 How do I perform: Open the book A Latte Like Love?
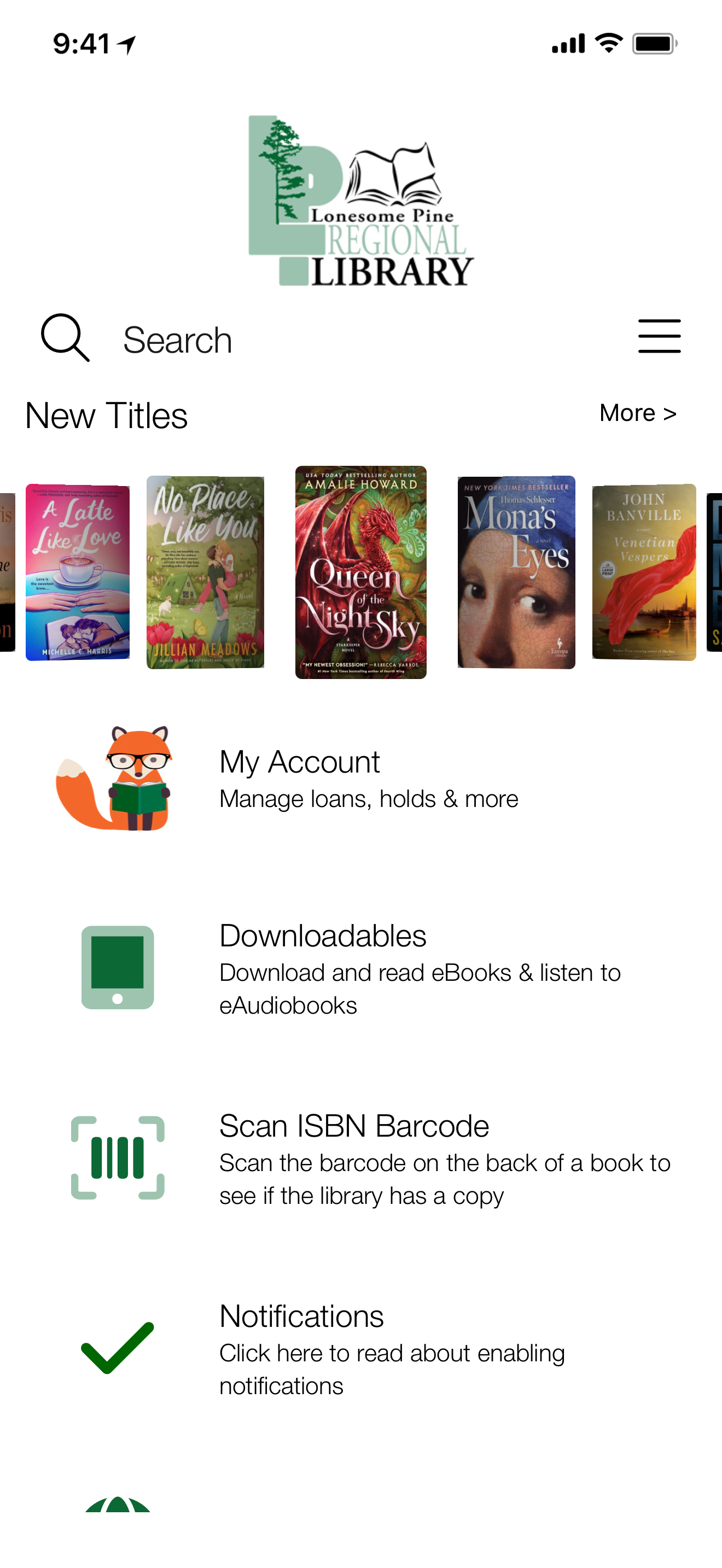[x=77, y=572]
